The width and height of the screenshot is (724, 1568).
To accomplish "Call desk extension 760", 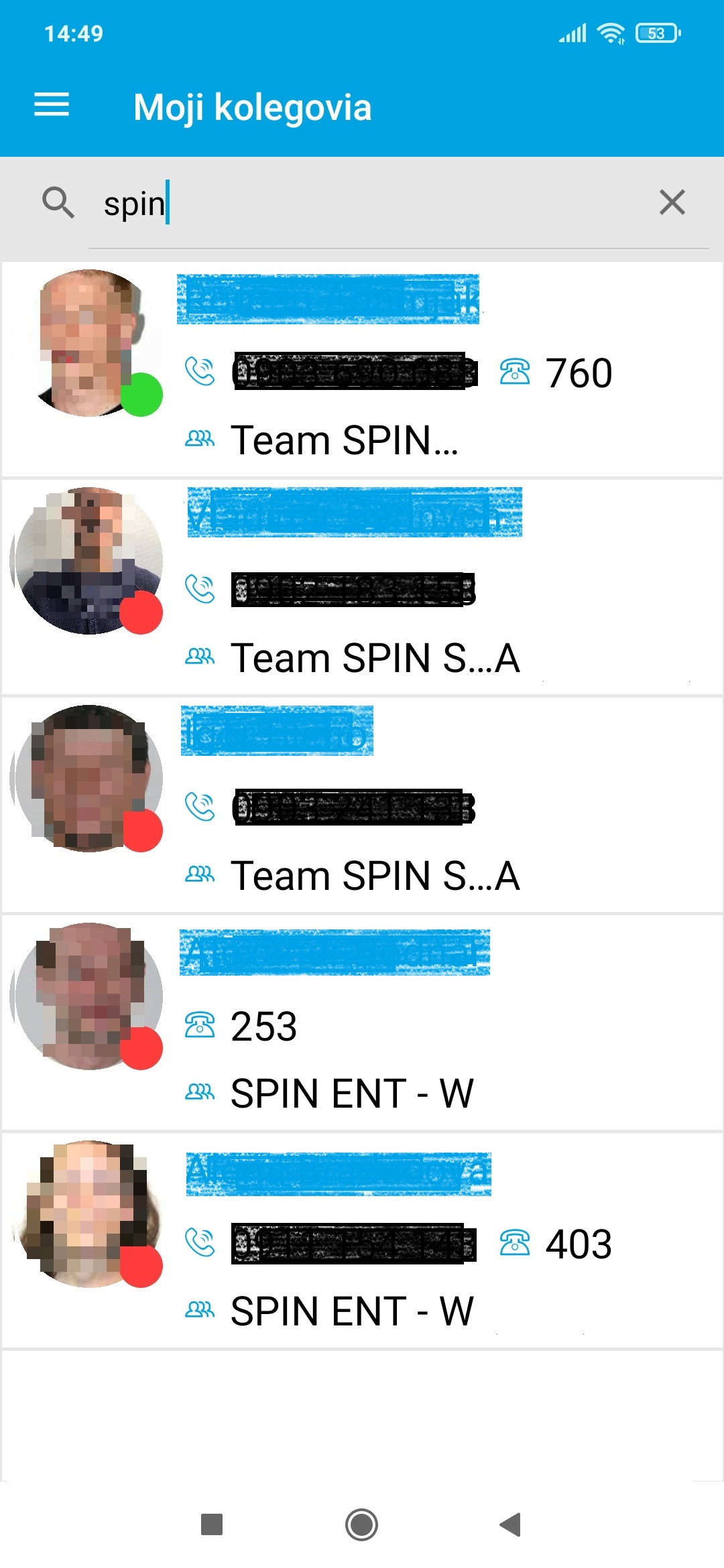I will tap(556, 373).
